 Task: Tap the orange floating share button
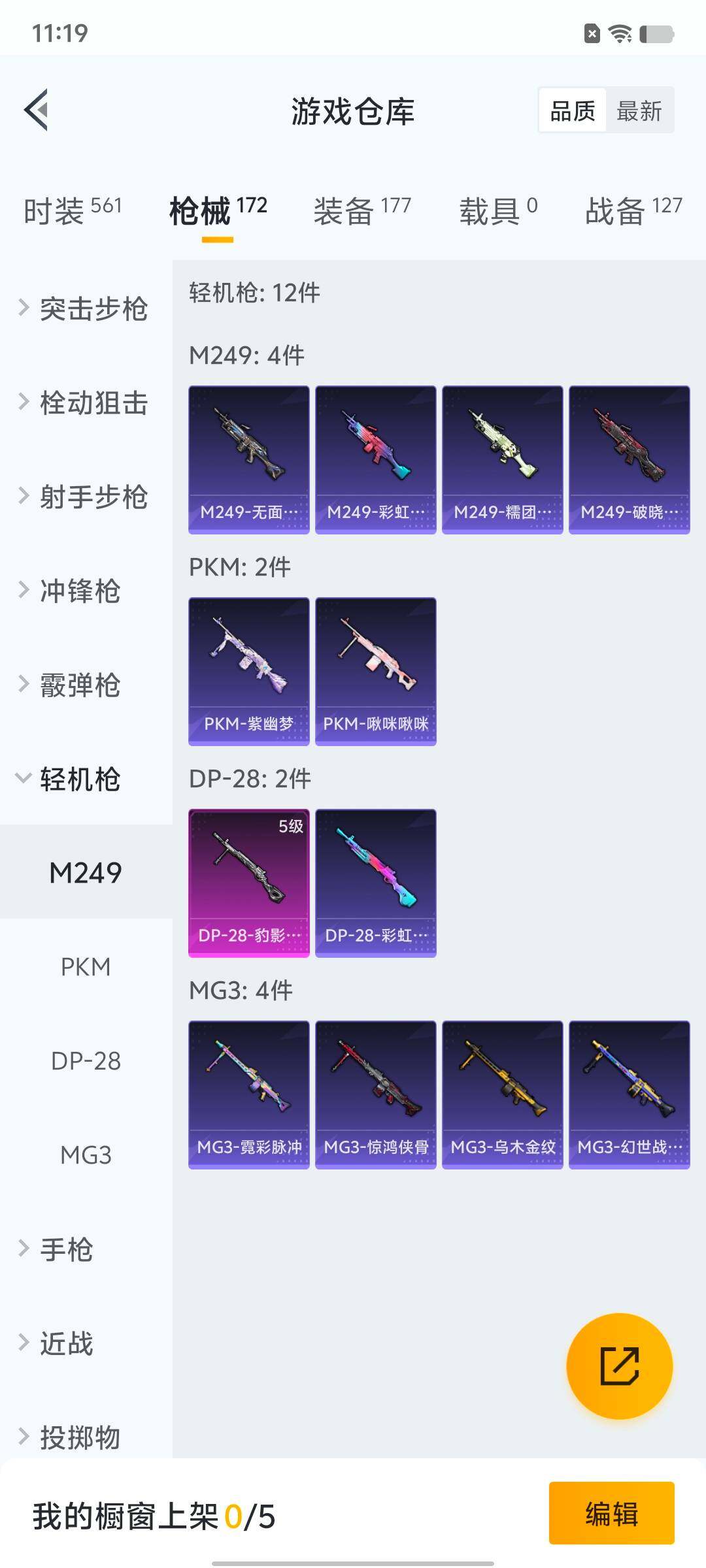(x=619, y=1365)
